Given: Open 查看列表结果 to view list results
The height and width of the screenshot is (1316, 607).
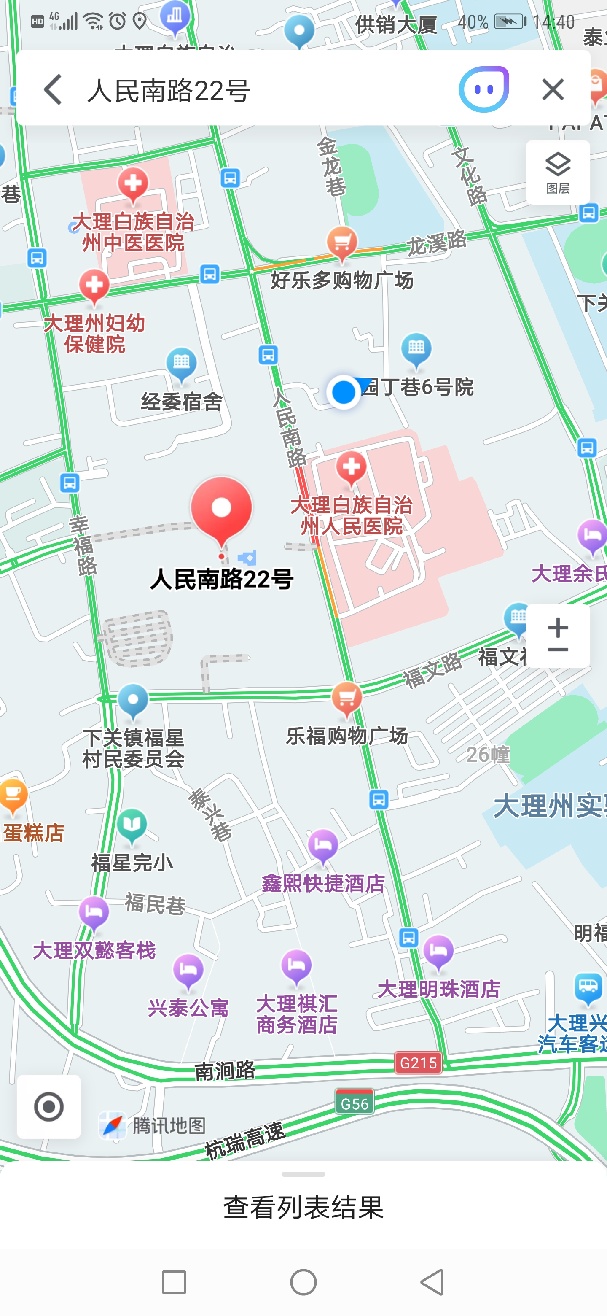Looking at the screenshot, I should [303, 1207].
